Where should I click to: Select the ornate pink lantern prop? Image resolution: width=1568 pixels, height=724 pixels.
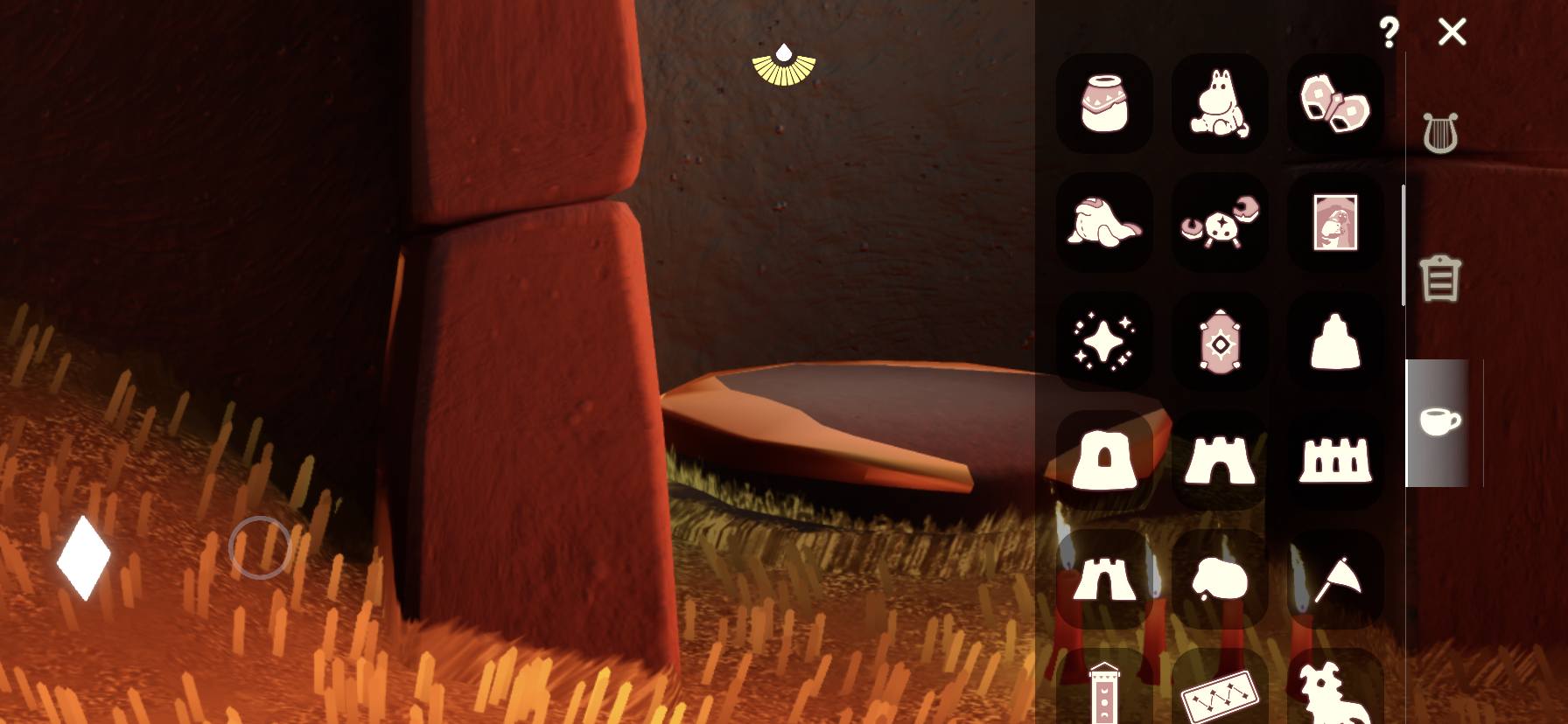coord(1220,341)
